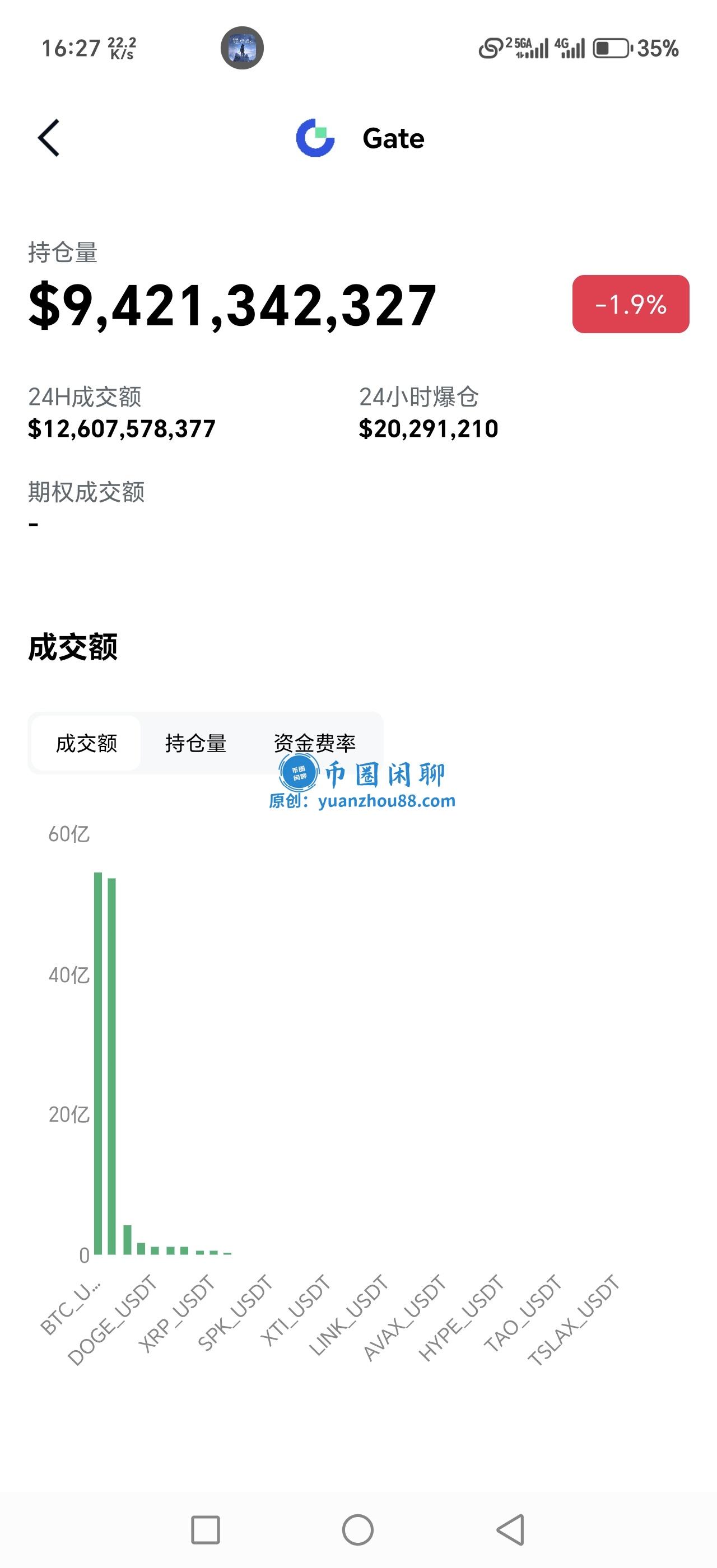Tap the Gate exchange logo
This screenshot has height=1568, width=717.
[x=315, y=138]
